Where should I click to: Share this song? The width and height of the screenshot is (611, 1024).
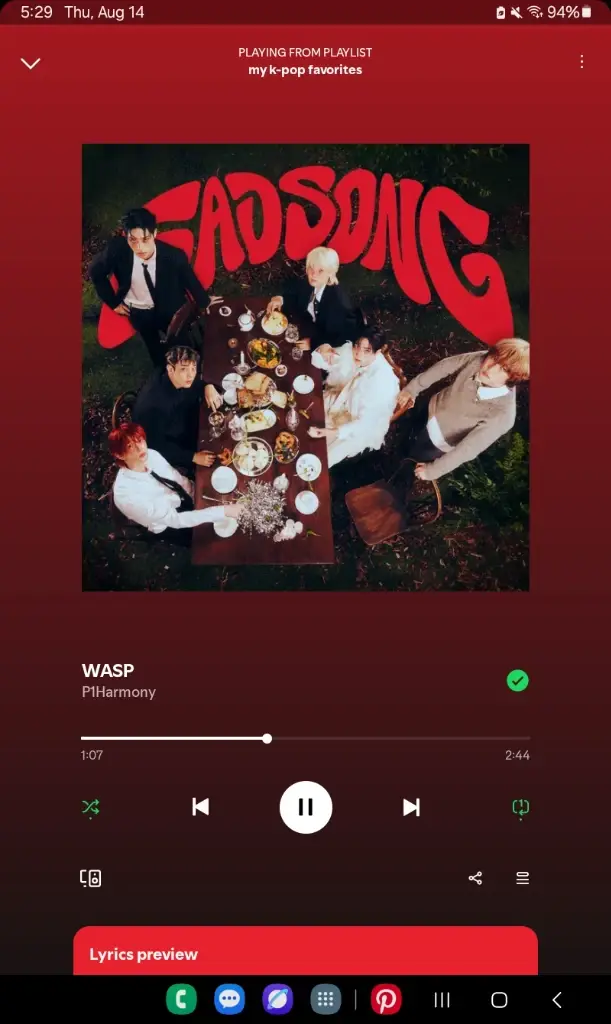475,878
